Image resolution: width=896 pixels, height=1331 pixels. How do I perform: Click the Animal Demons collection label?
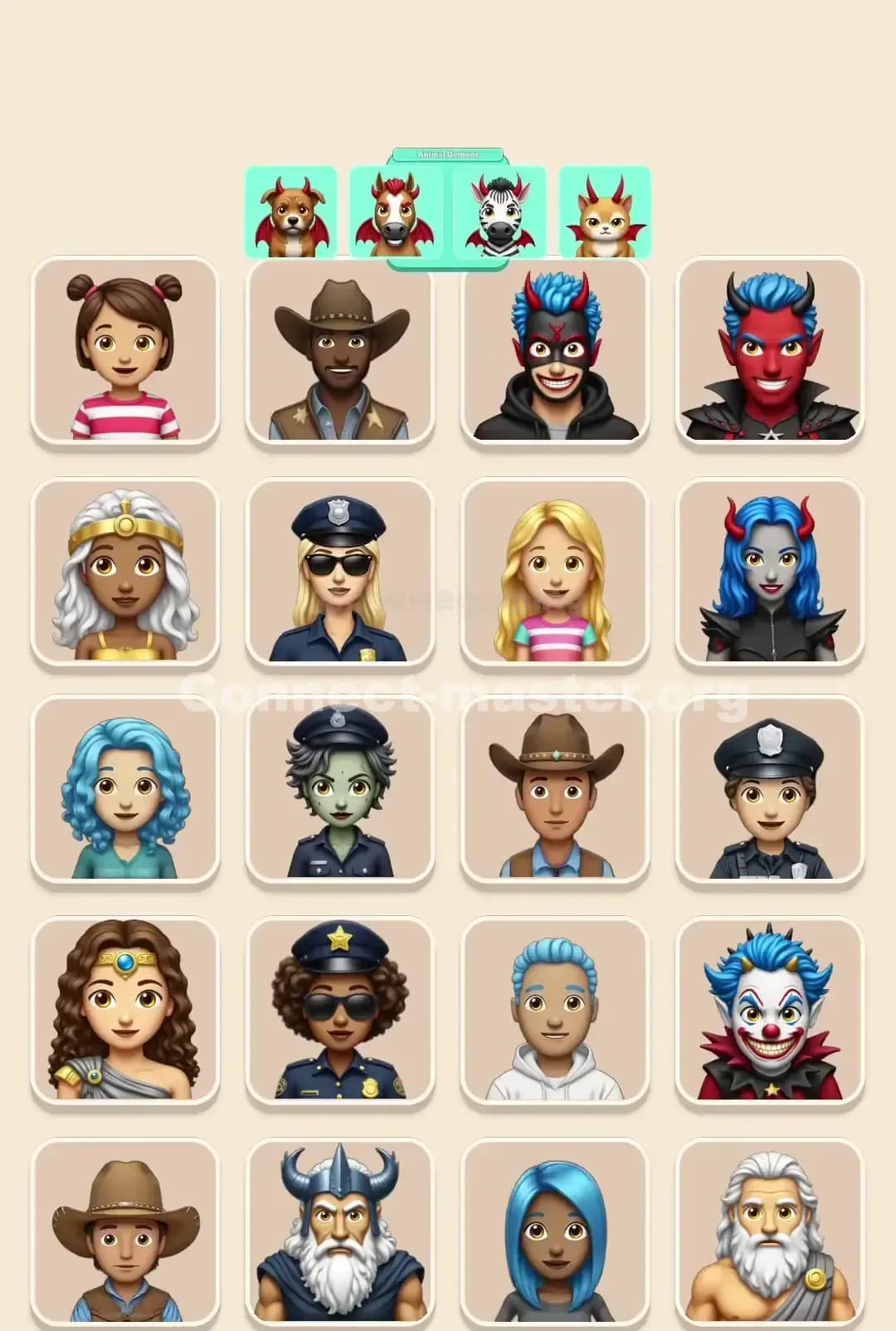448,154
